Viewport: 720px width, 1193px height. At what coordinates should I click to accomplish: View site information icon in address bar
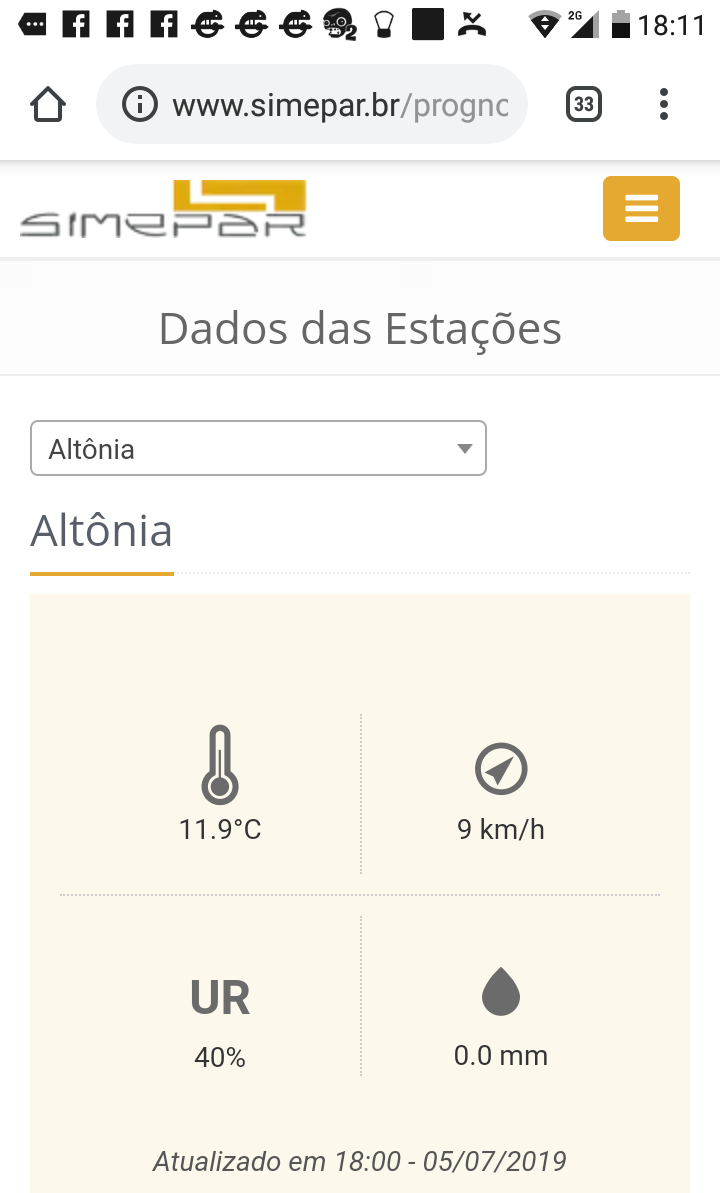140,104
